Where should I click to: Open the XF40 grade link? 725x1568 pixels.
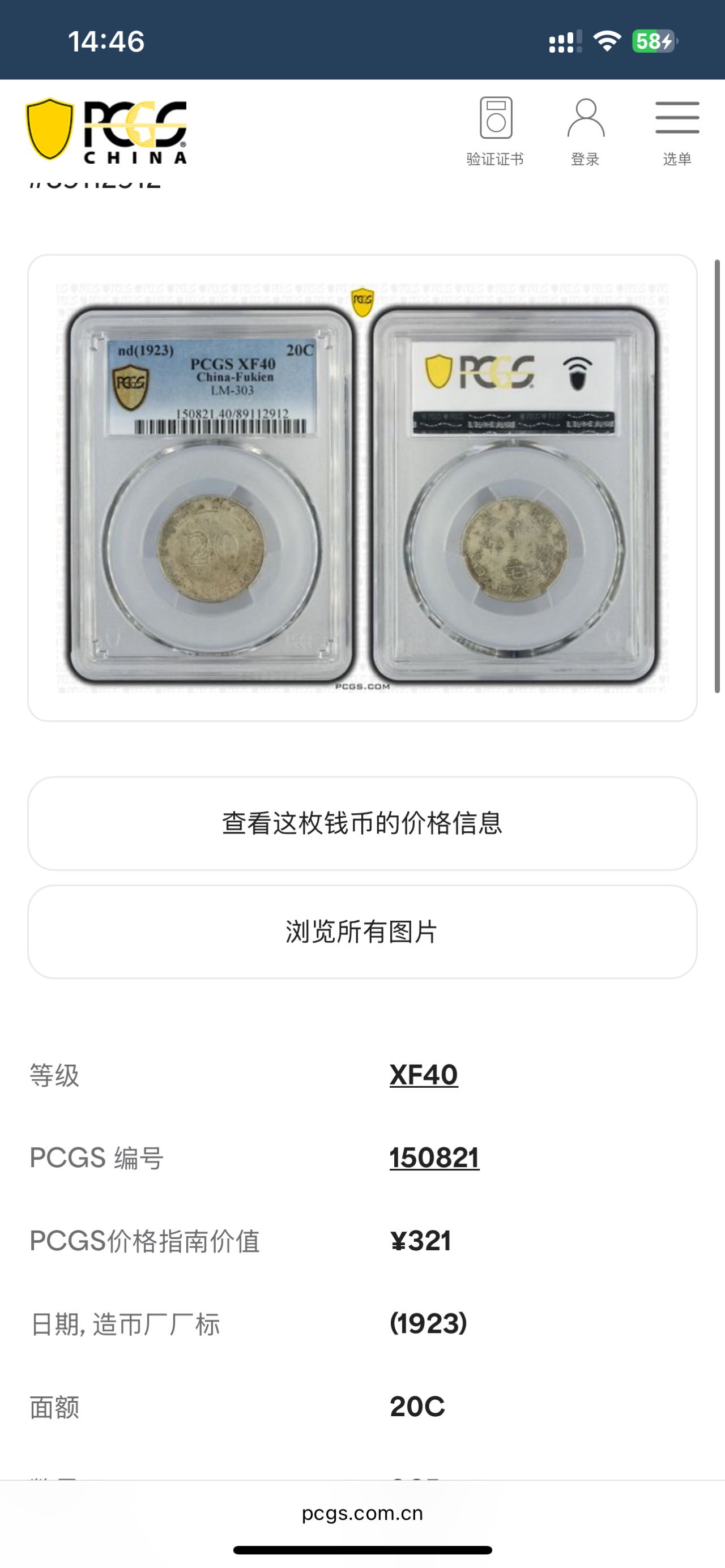click(424, 1075)
